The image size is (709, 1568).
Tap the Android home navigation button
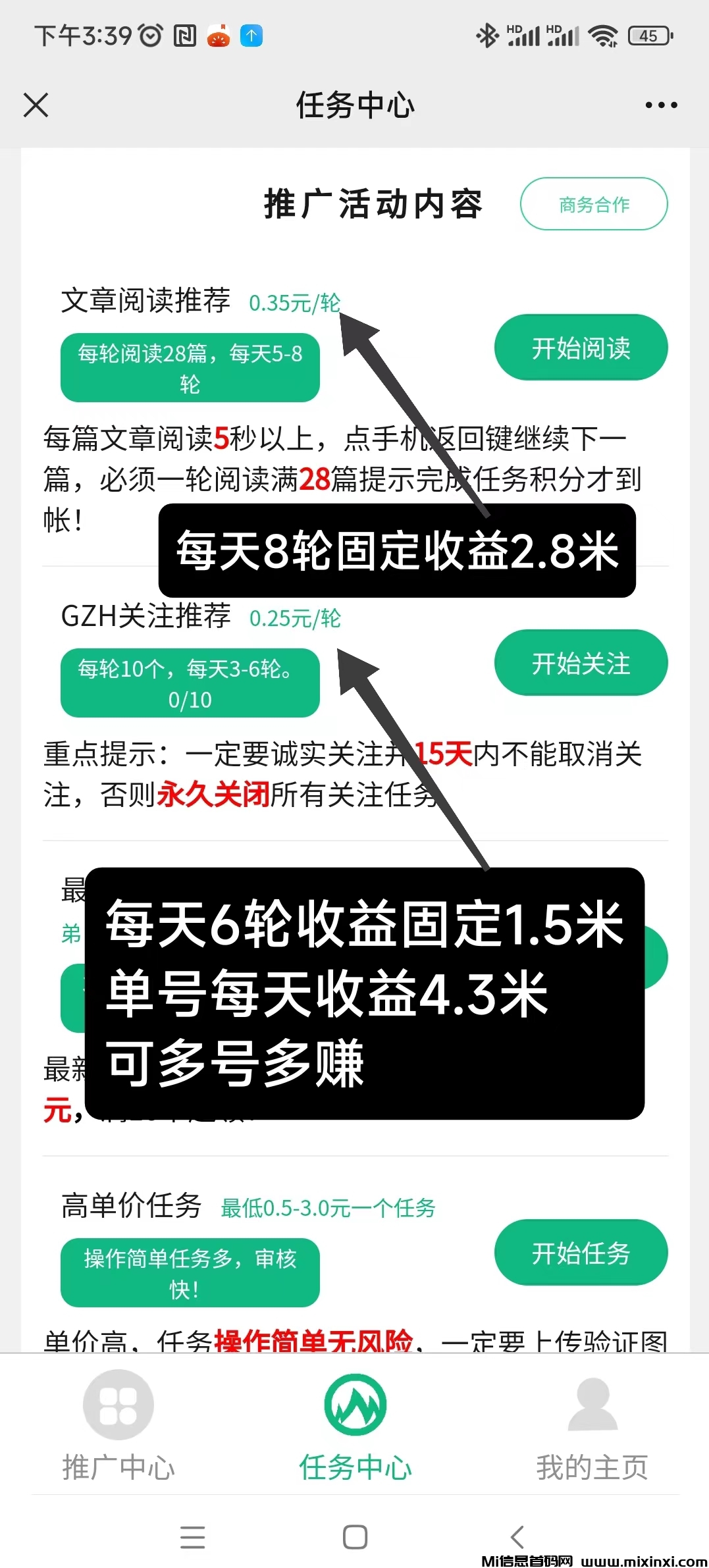pyautogui.click(x=354, y=1536)
